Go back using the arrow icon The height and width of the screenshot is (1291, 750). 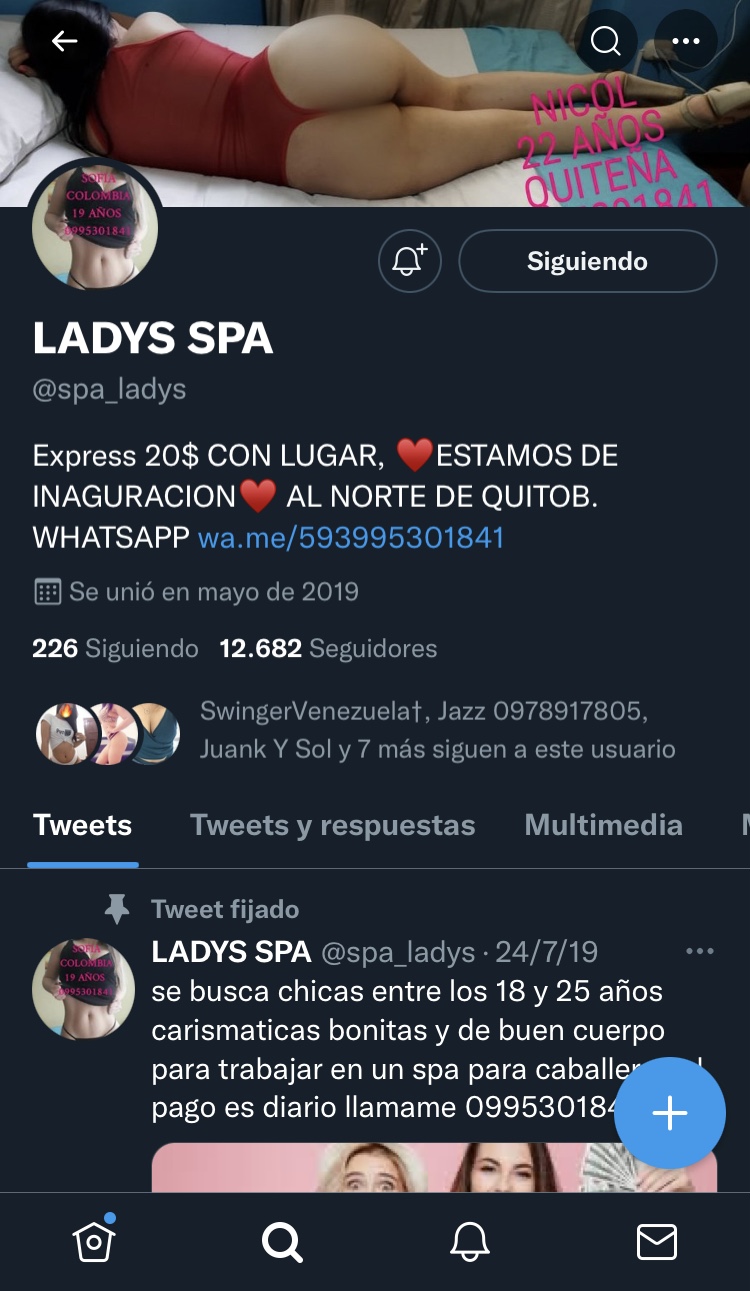(x=65, y=41)
